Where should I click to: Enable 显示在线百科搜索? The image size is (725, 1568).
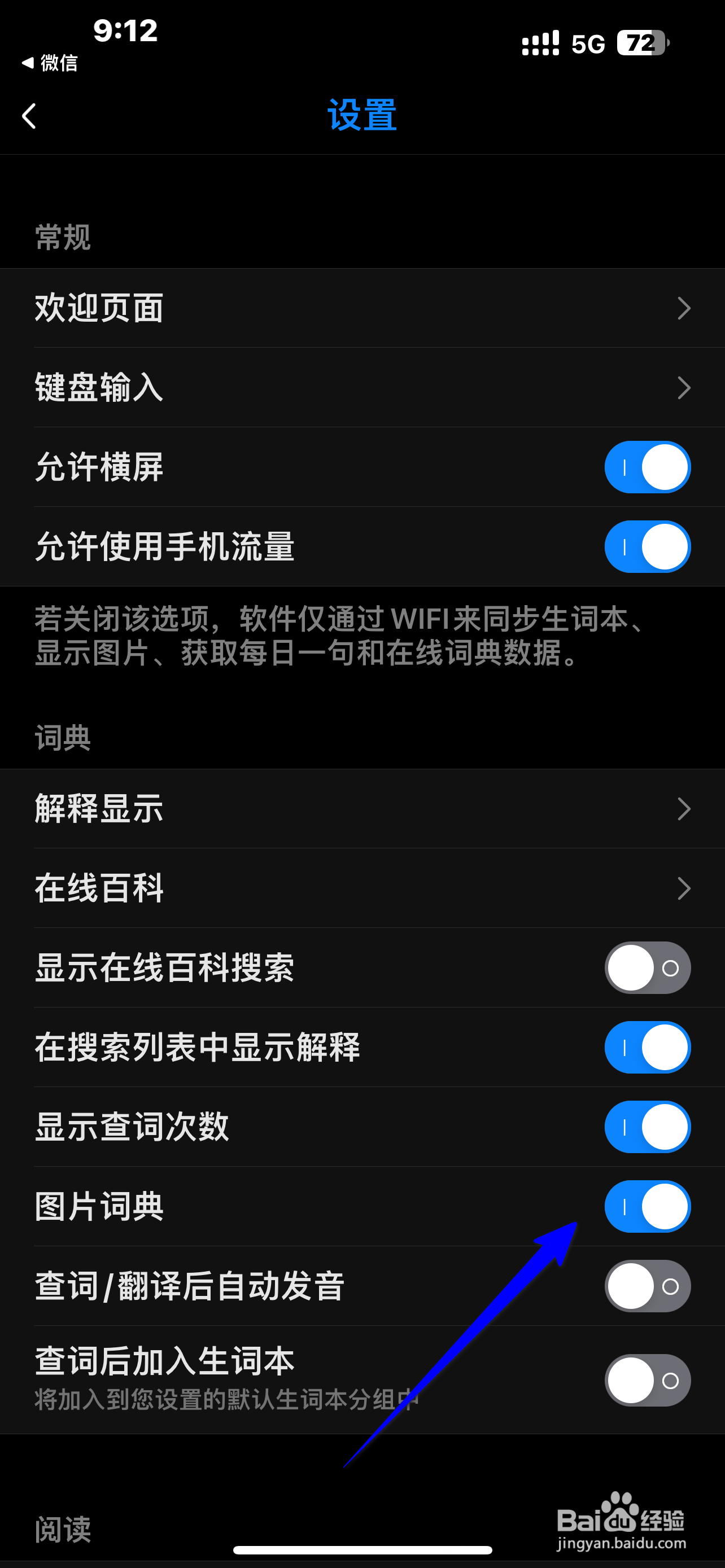(647, 967)
